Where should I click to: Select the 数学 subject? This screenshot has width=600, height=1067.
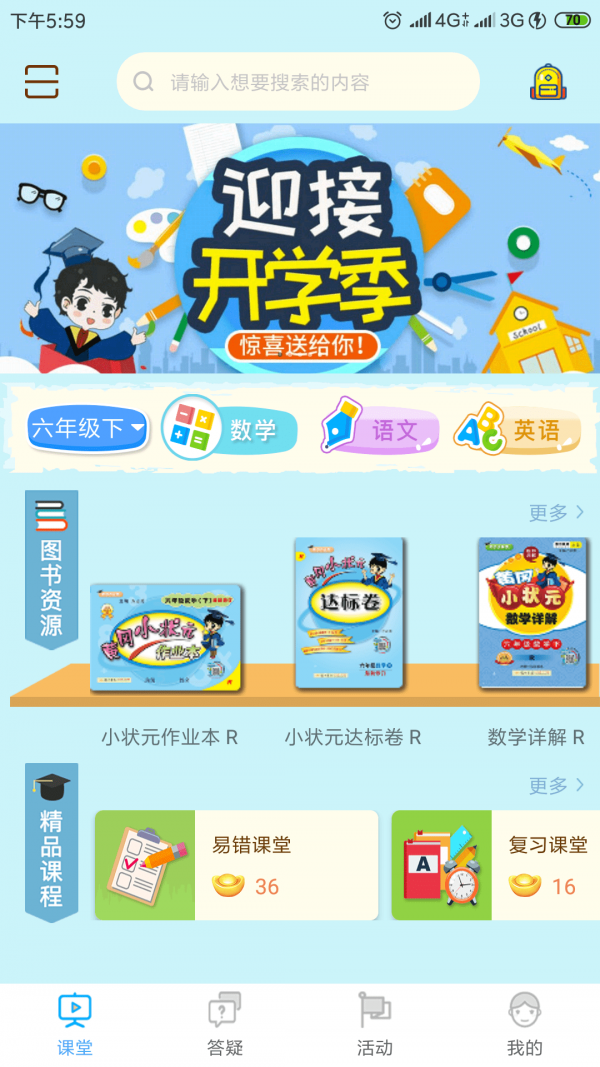point(231,429)
